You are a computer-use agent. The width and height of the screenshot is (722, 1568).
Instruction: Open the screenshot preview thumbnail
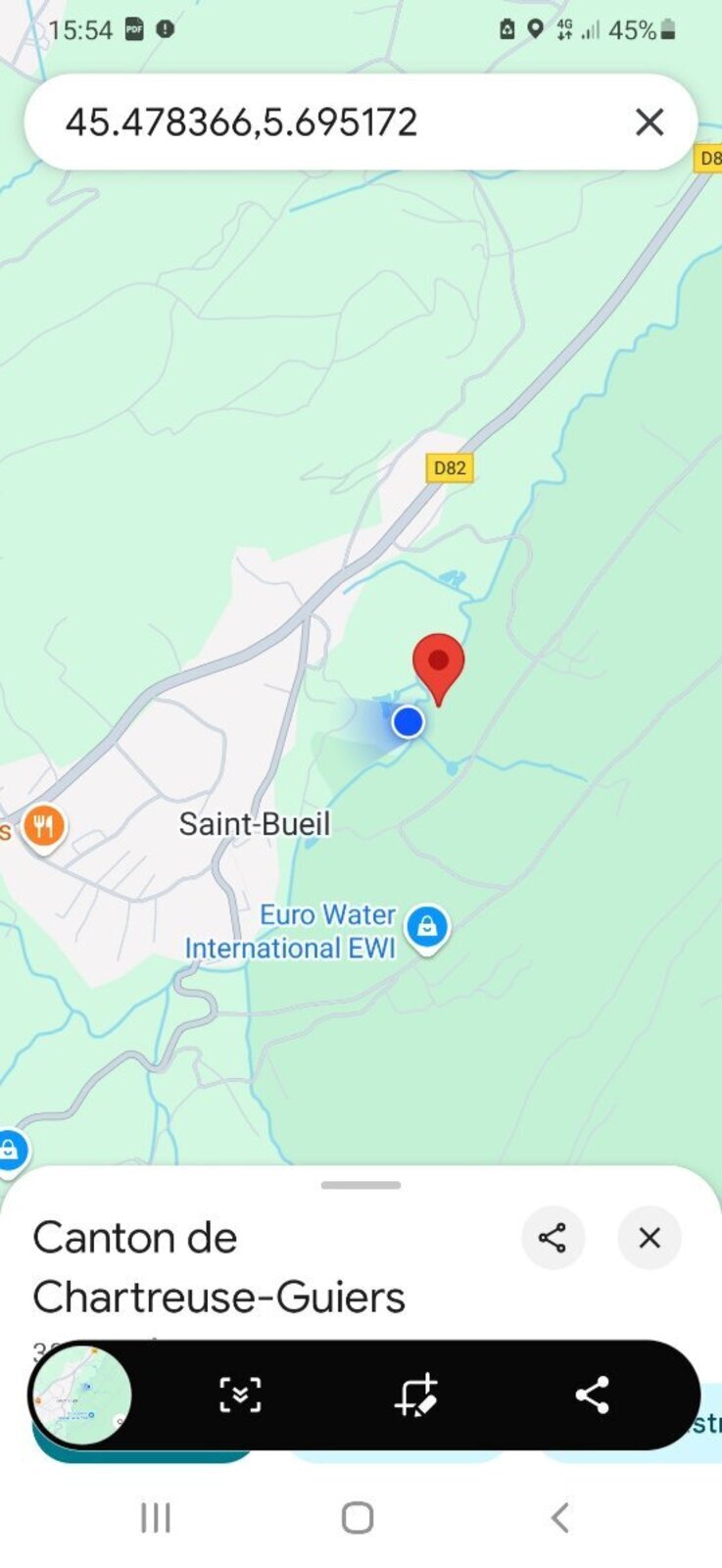click(82, 1395)
